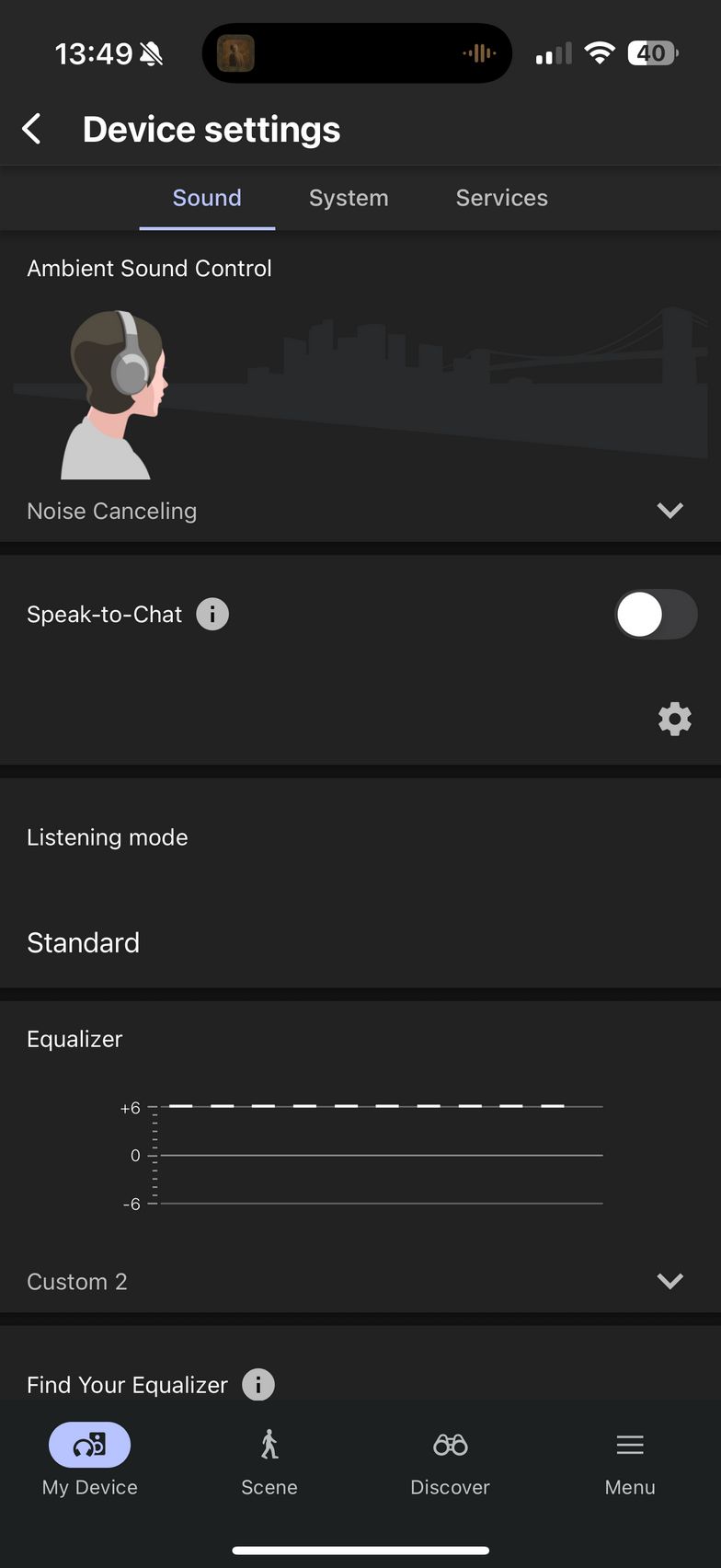Open Speak-to-Chat gear settings
721x1568 pixels.
point(675,719)
